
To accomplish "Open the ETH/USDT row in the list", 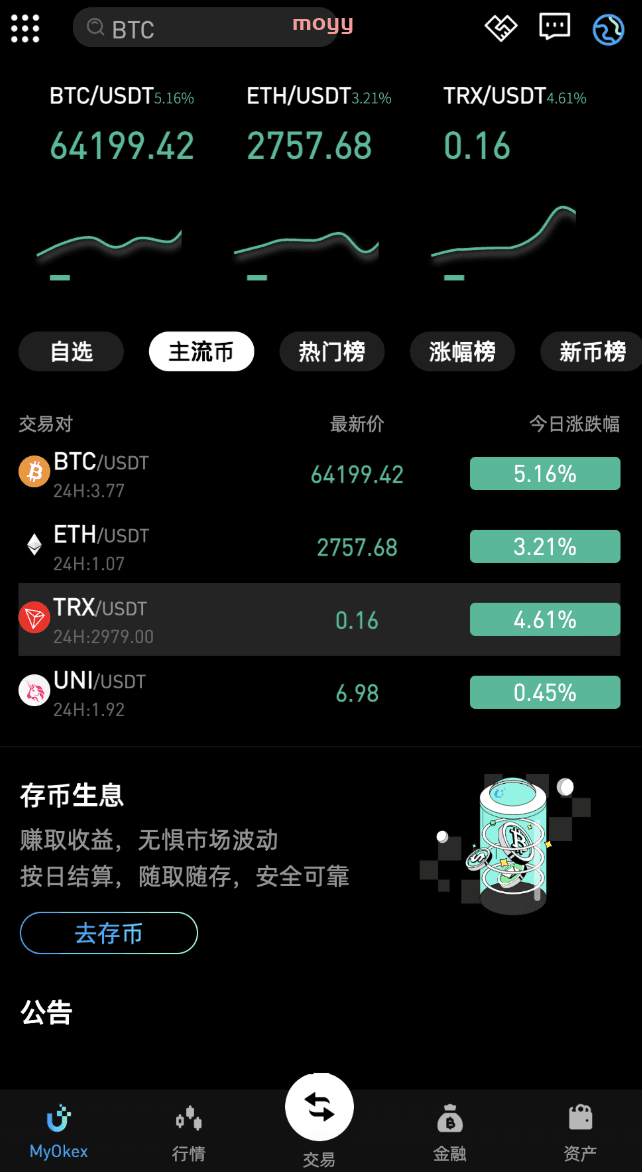I will [320, 546].
